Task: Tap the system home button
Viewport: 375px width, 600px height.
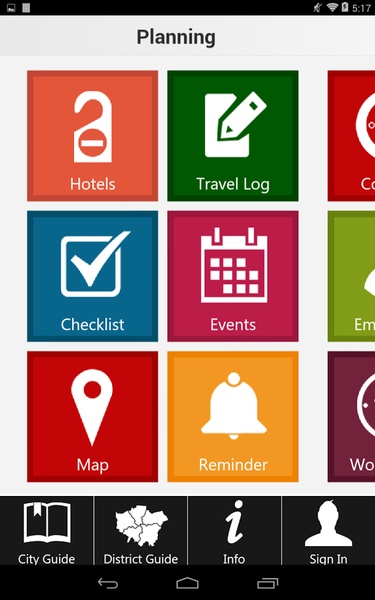Action: pyautogui.click(x=188, y=583)
